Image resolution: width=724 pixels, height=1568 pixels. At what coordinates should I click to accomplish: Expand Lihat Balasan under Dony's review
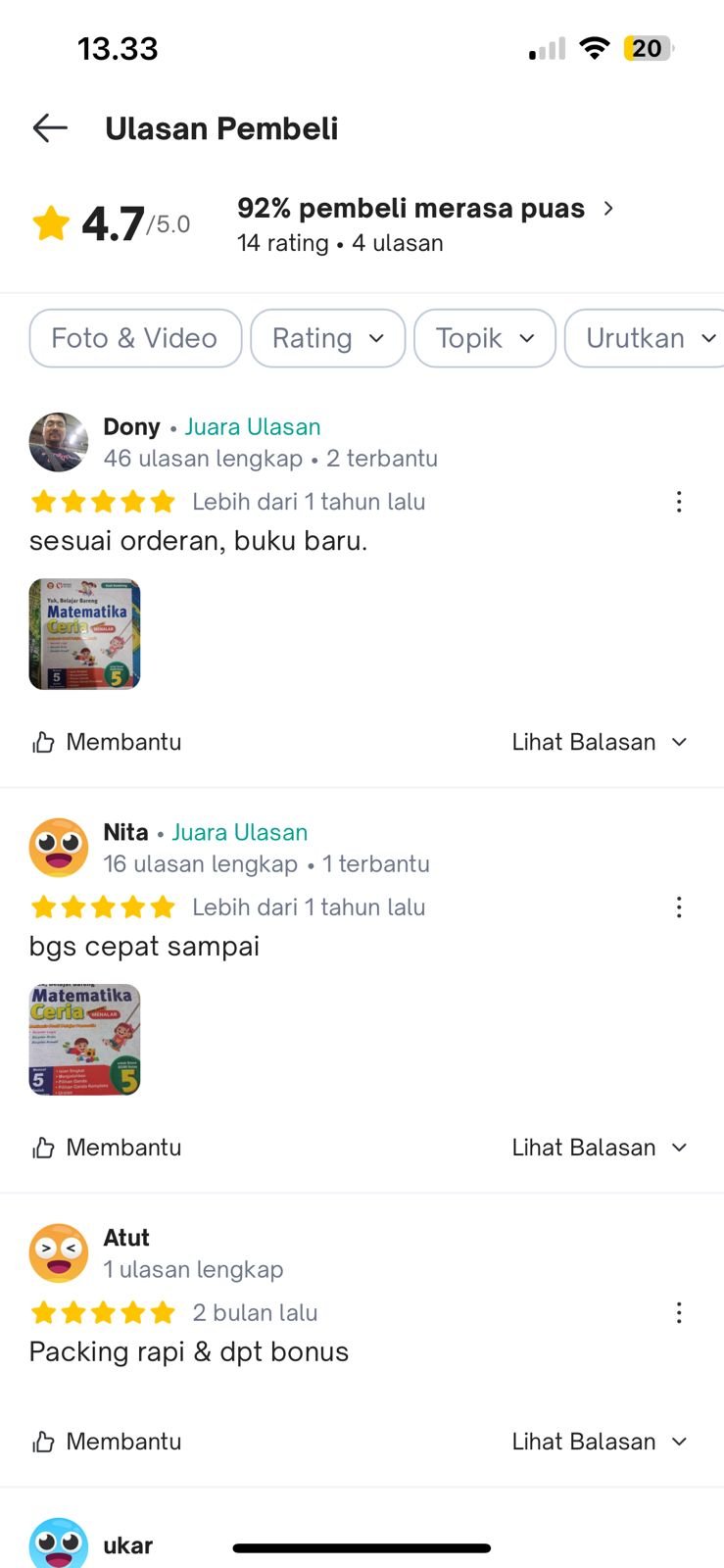599,742
